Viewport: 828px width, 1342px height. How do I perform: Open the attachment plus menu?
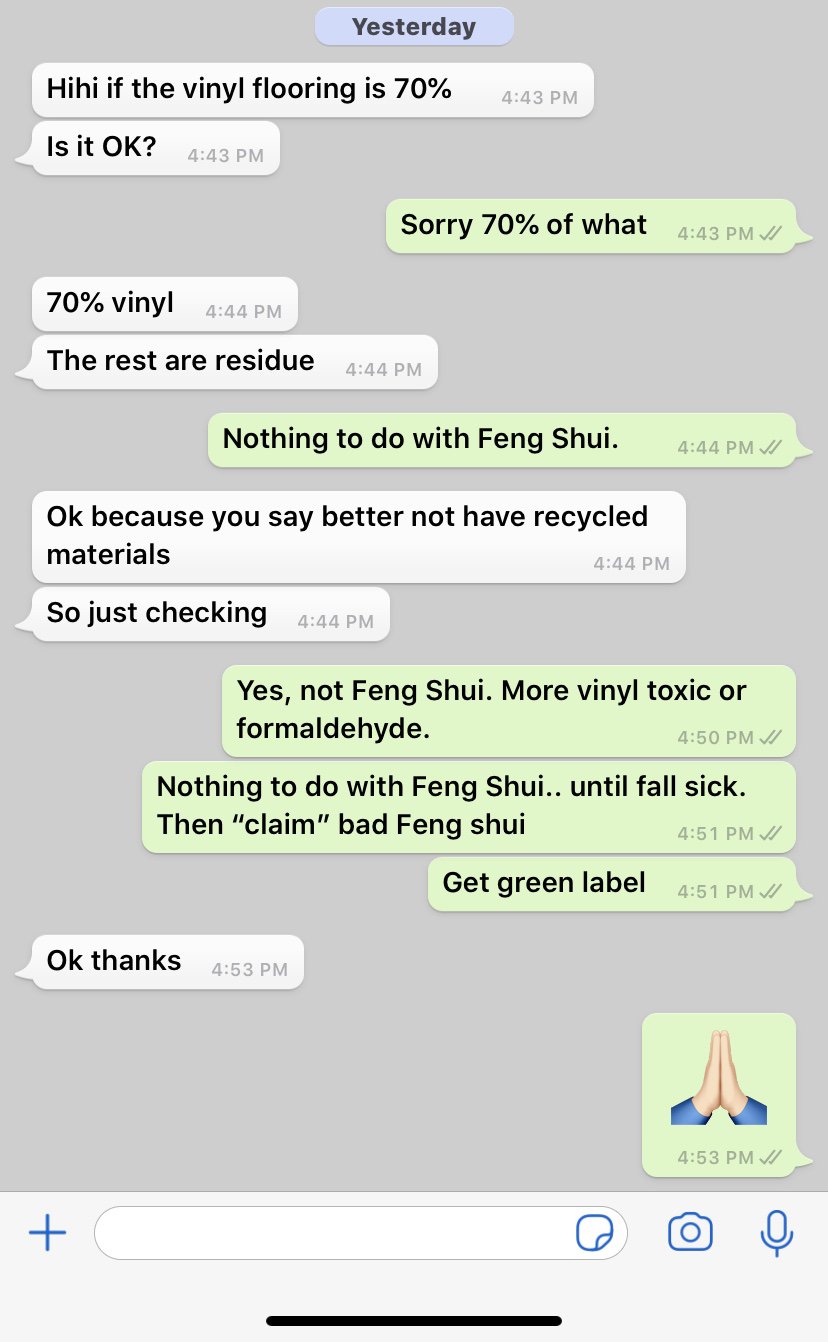(47, 1232)
